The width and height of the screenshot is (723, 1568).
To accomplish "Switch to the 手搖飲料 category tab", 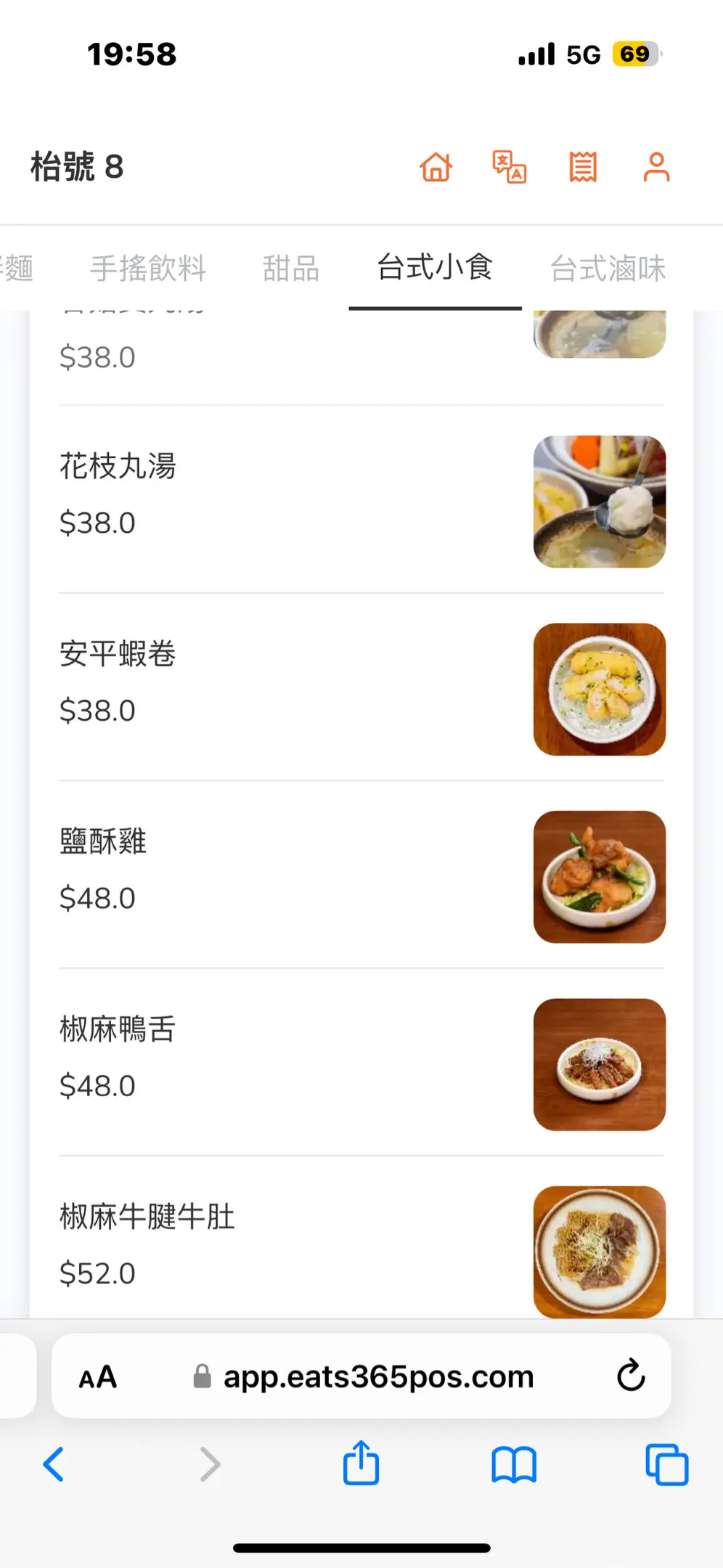I will pos(148,269).
